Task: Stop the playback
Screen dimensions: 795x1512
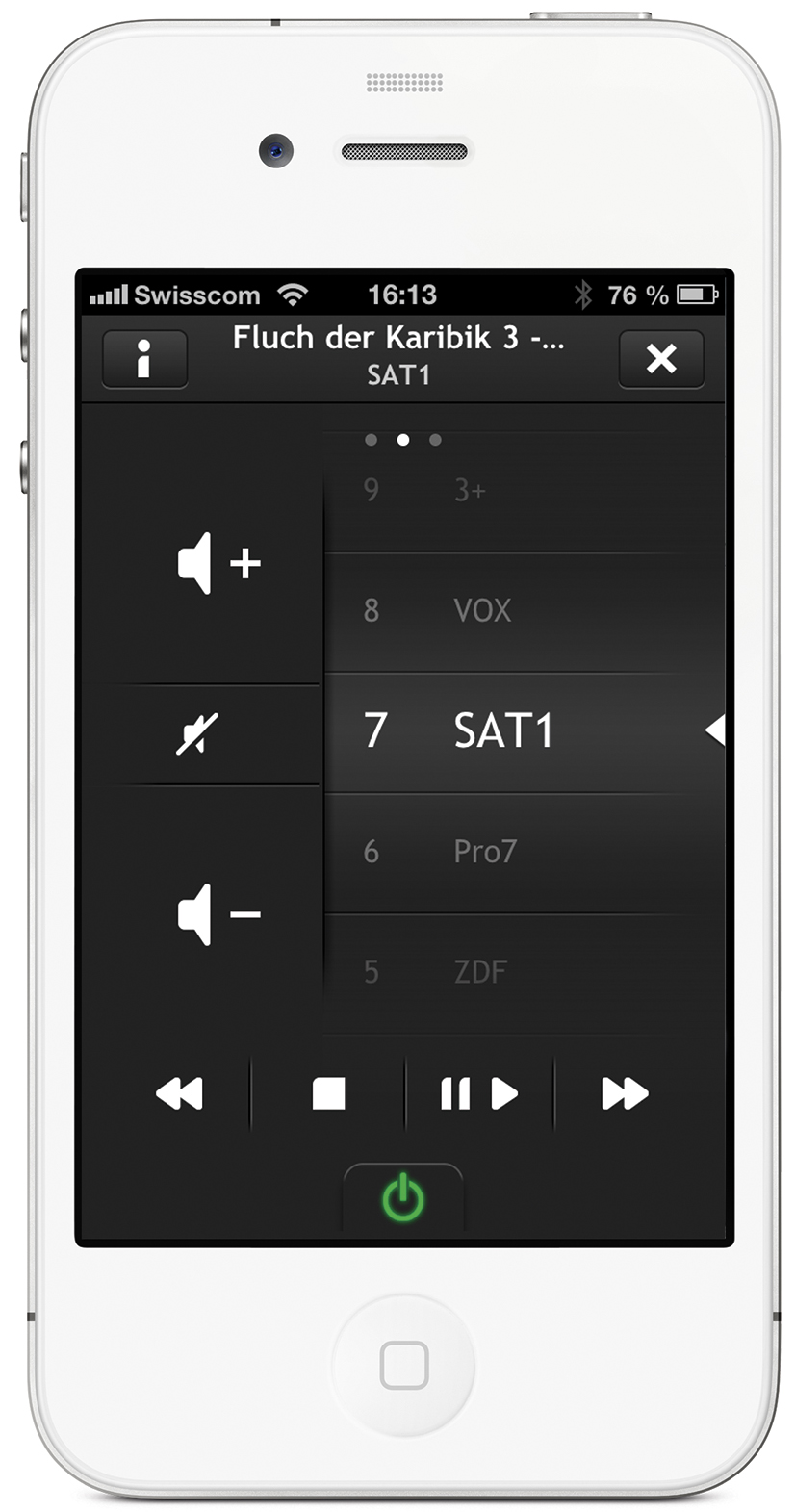Action: click(328, 1094)
